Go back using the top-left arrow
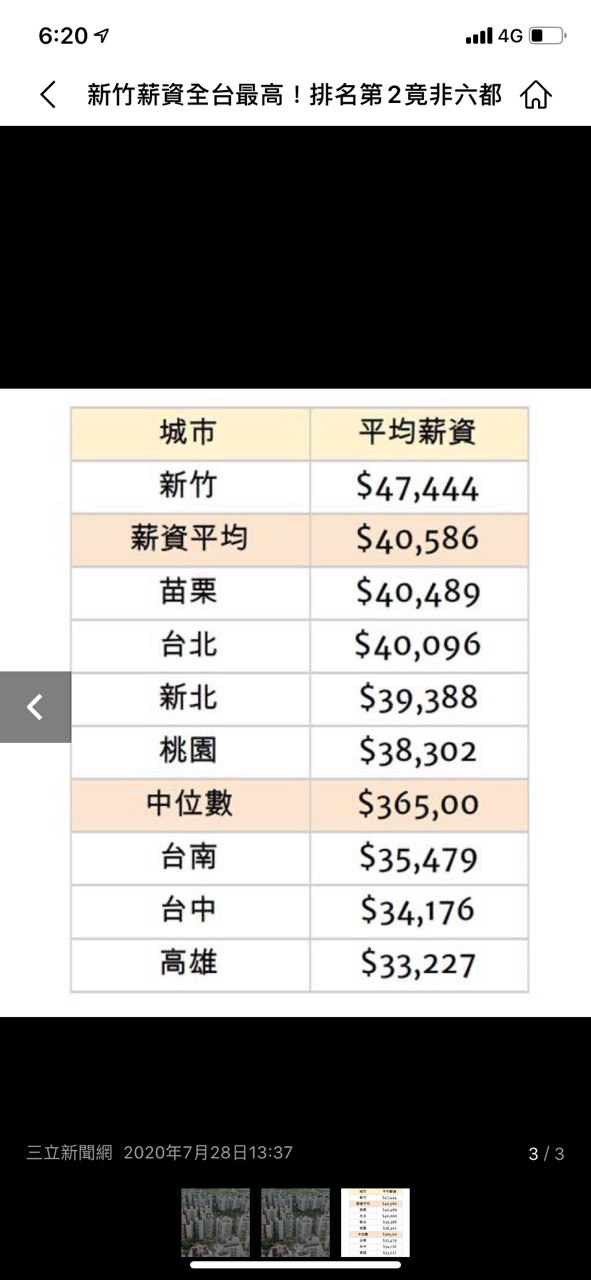 tap(47, 95)
